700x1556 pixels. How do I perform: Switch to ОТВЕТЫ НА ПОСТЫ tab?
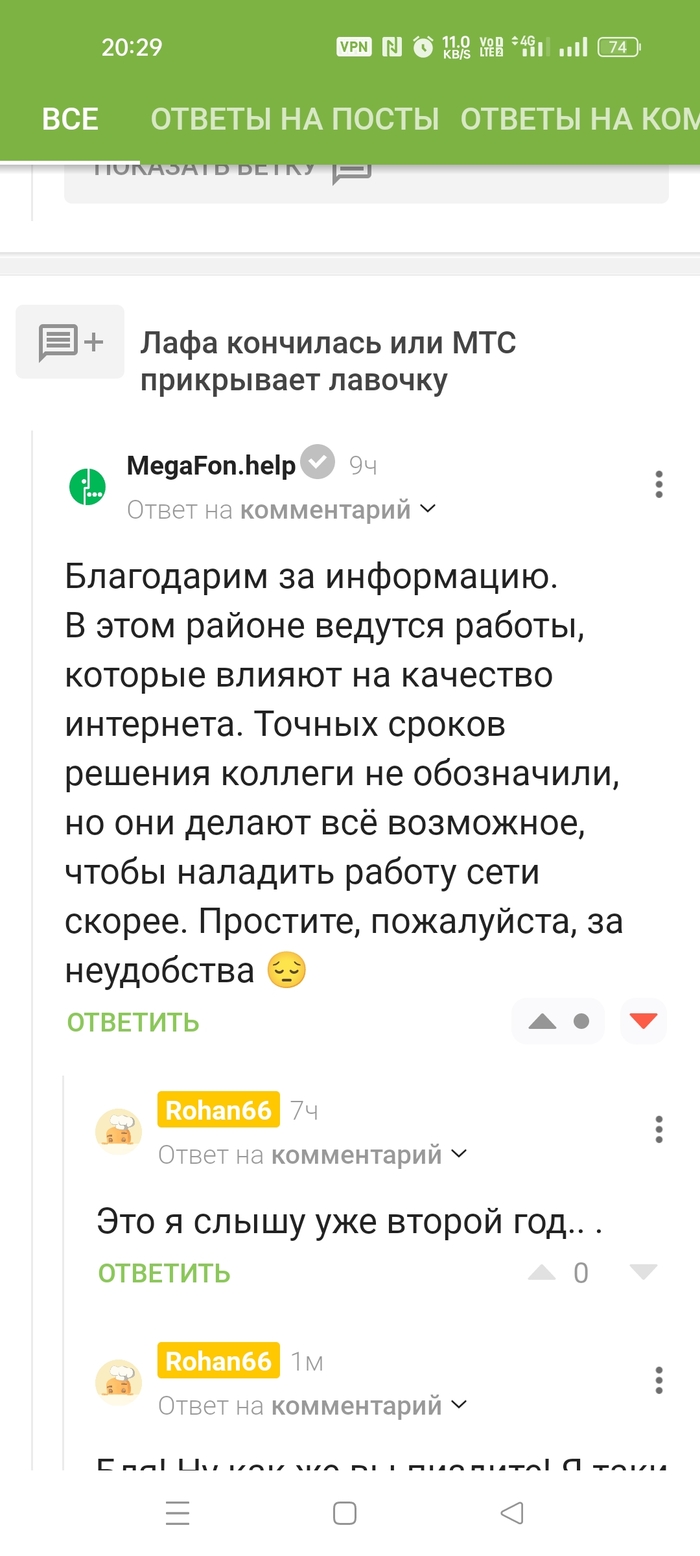click(295, 120)
